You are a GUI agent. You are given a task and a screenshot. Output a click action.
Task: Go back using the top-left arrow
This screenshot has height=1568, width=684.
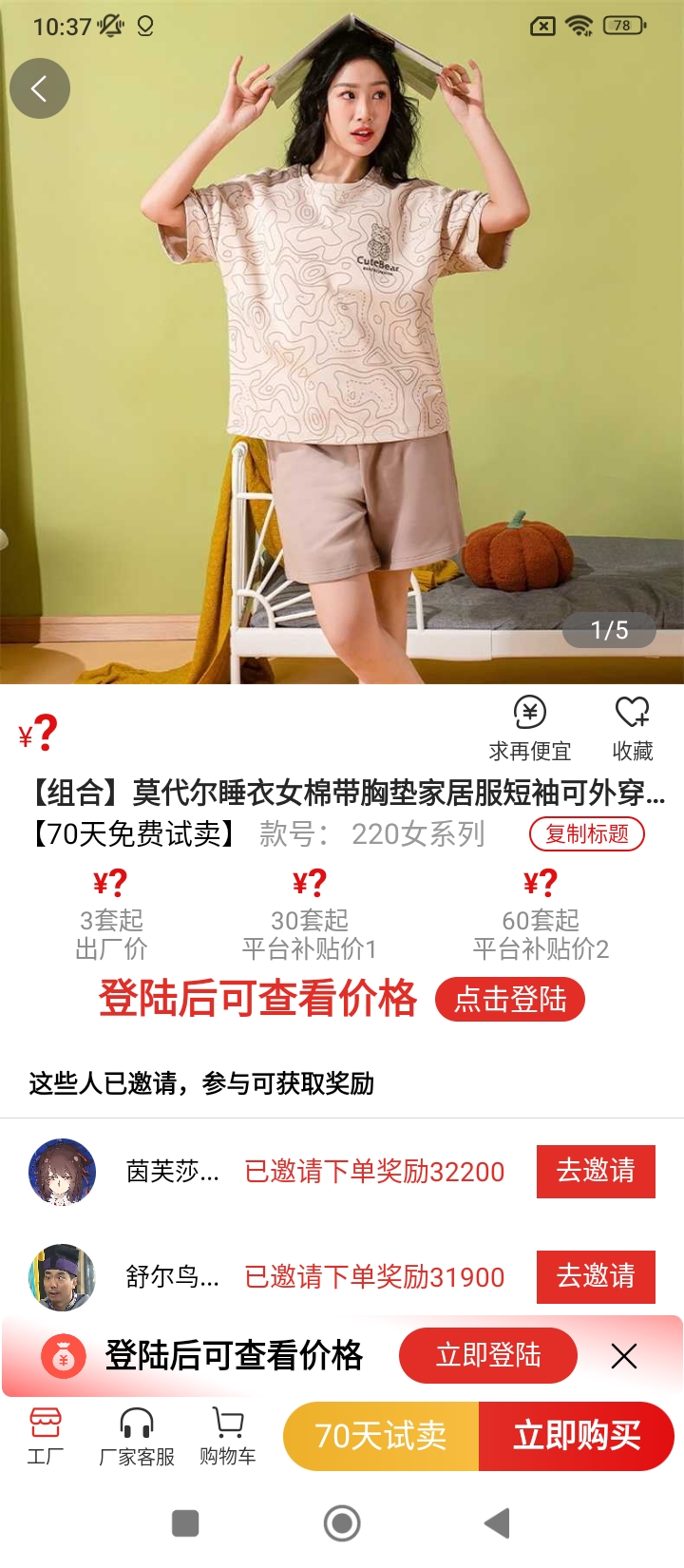[40, 88]
